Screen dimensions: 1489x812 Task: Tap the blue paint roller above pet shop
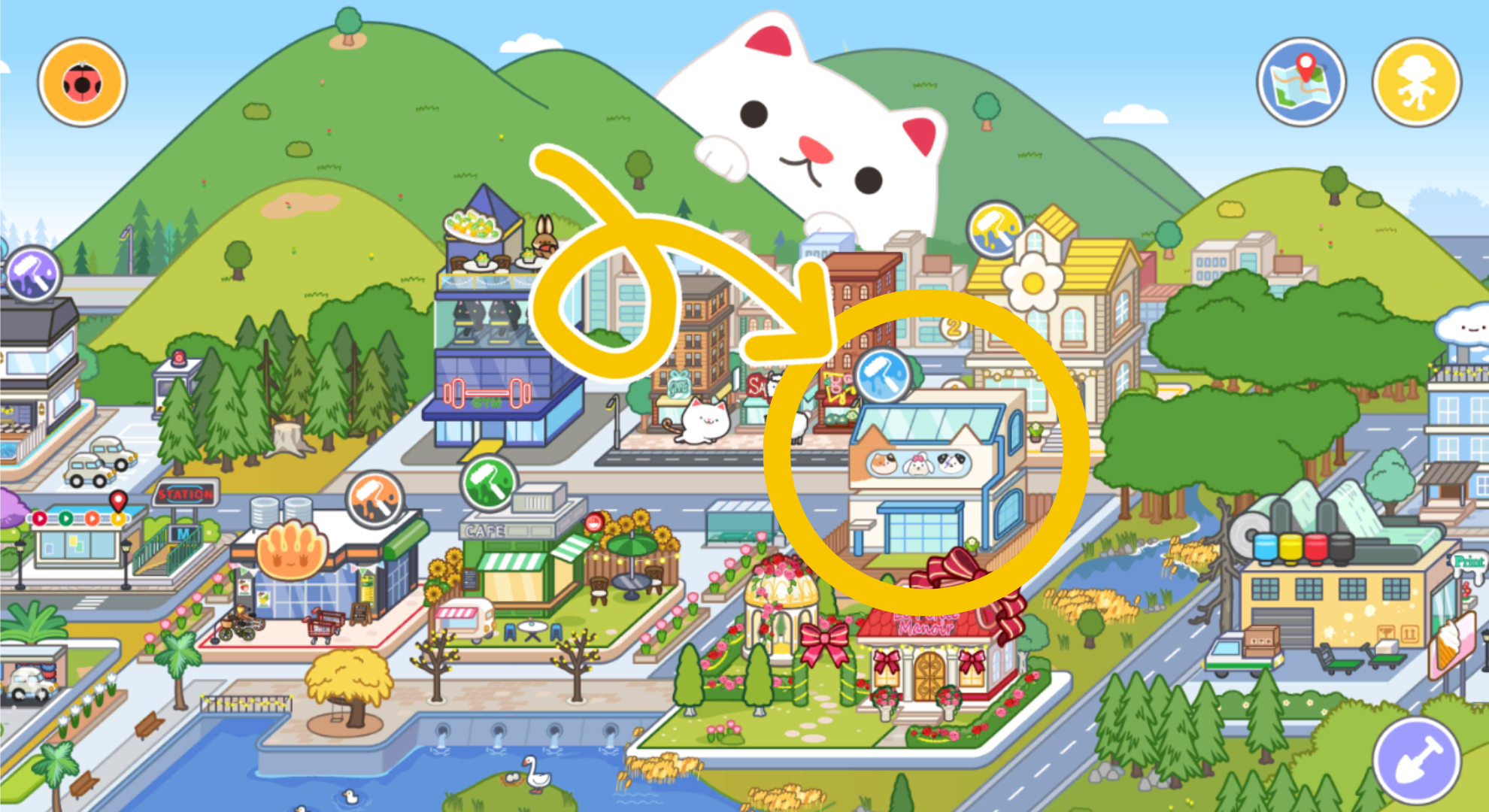(883, 374)
